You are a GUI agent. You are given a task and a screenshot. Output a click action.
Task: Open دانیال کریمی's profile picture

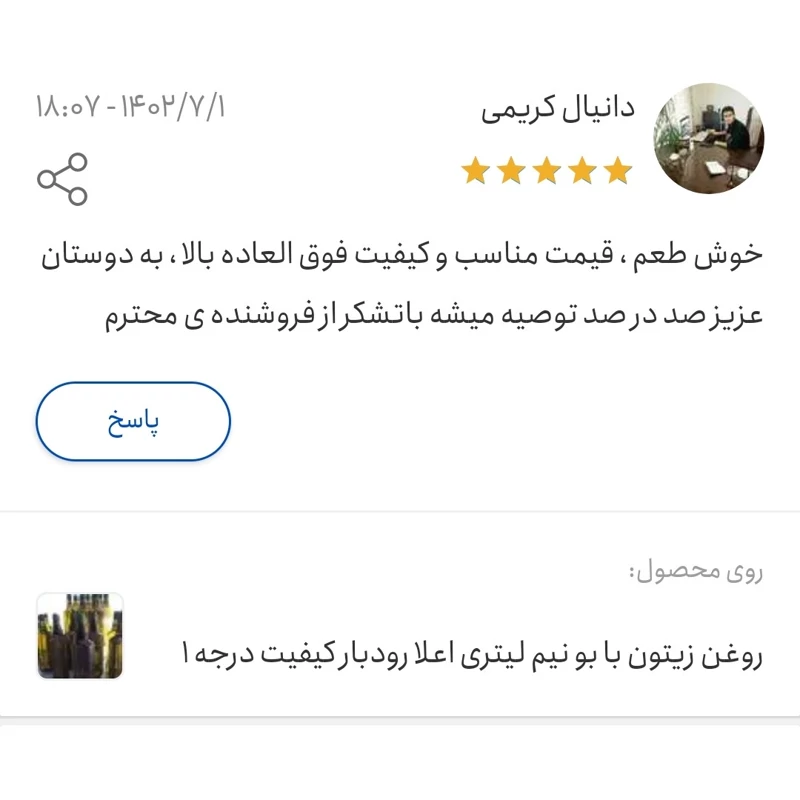point(709,139)
